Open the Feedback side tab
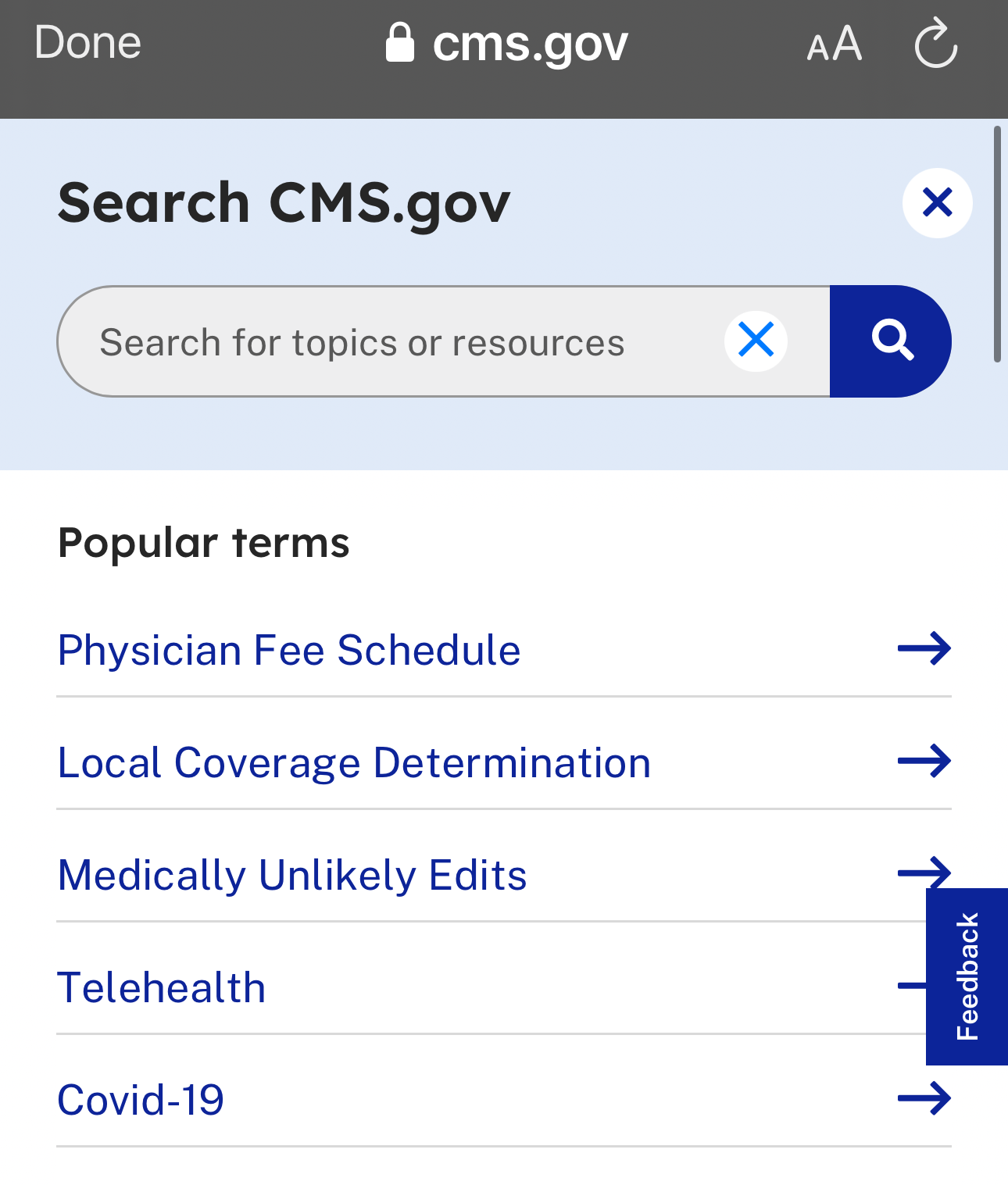The height and width of the screenshot is (1185, 1008). (967, 976)
